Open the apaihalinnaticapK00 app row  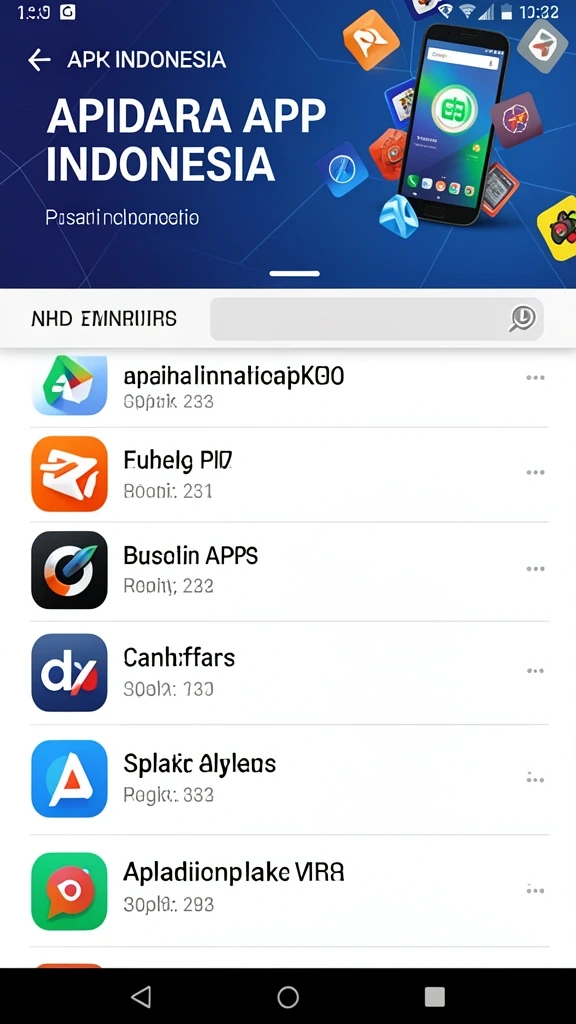tap(289, 387)
